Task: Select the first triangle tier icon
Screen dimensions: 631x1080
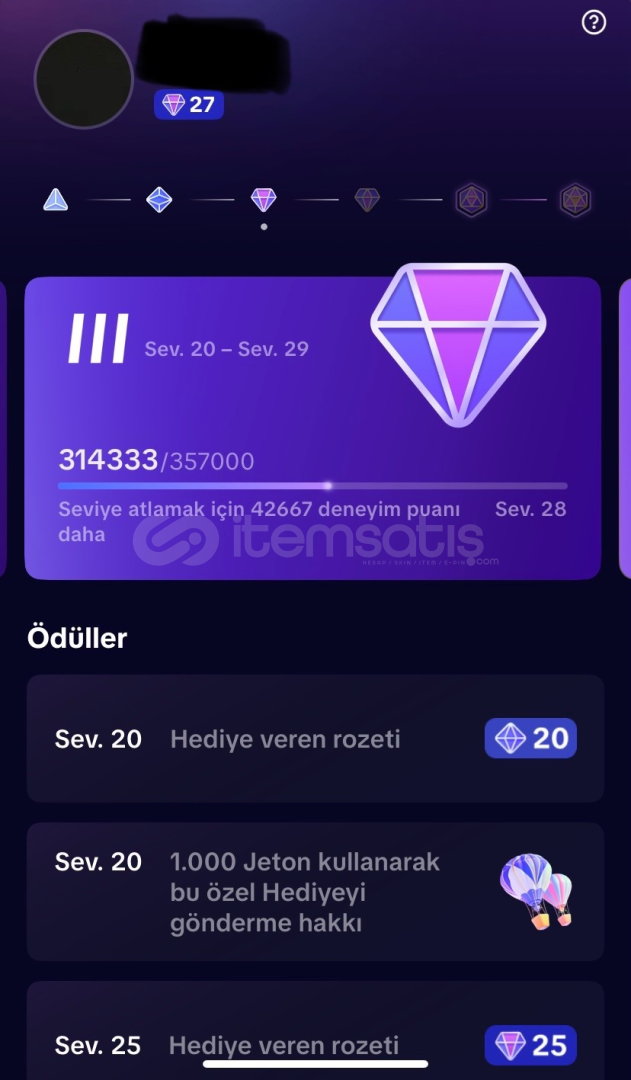Action: (x=56, y=200)
